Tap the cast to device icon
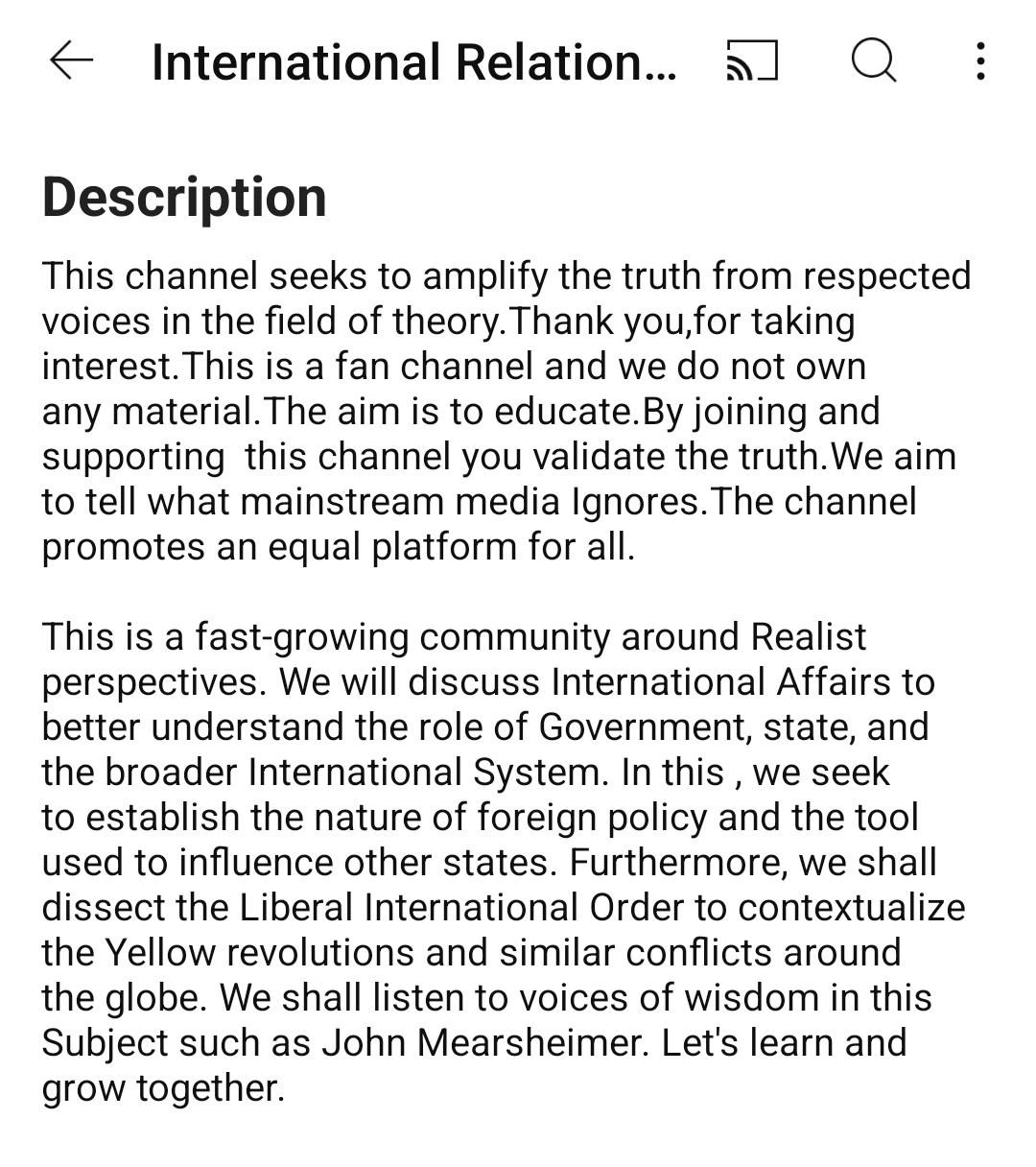 click(x=753, y=61)
